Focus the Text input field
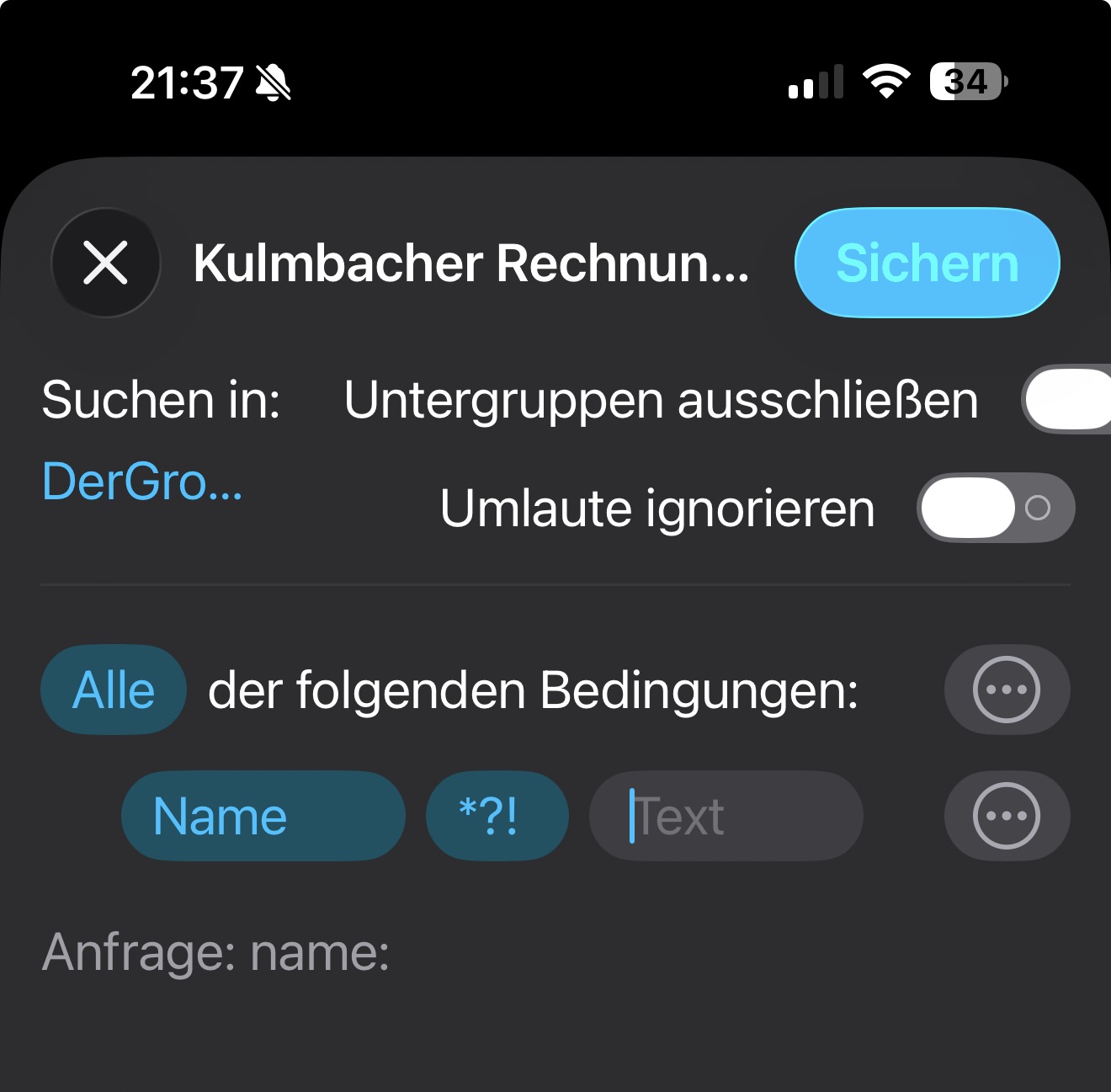This screenshot has height=1092, width=1111. (x=726, y=816)
